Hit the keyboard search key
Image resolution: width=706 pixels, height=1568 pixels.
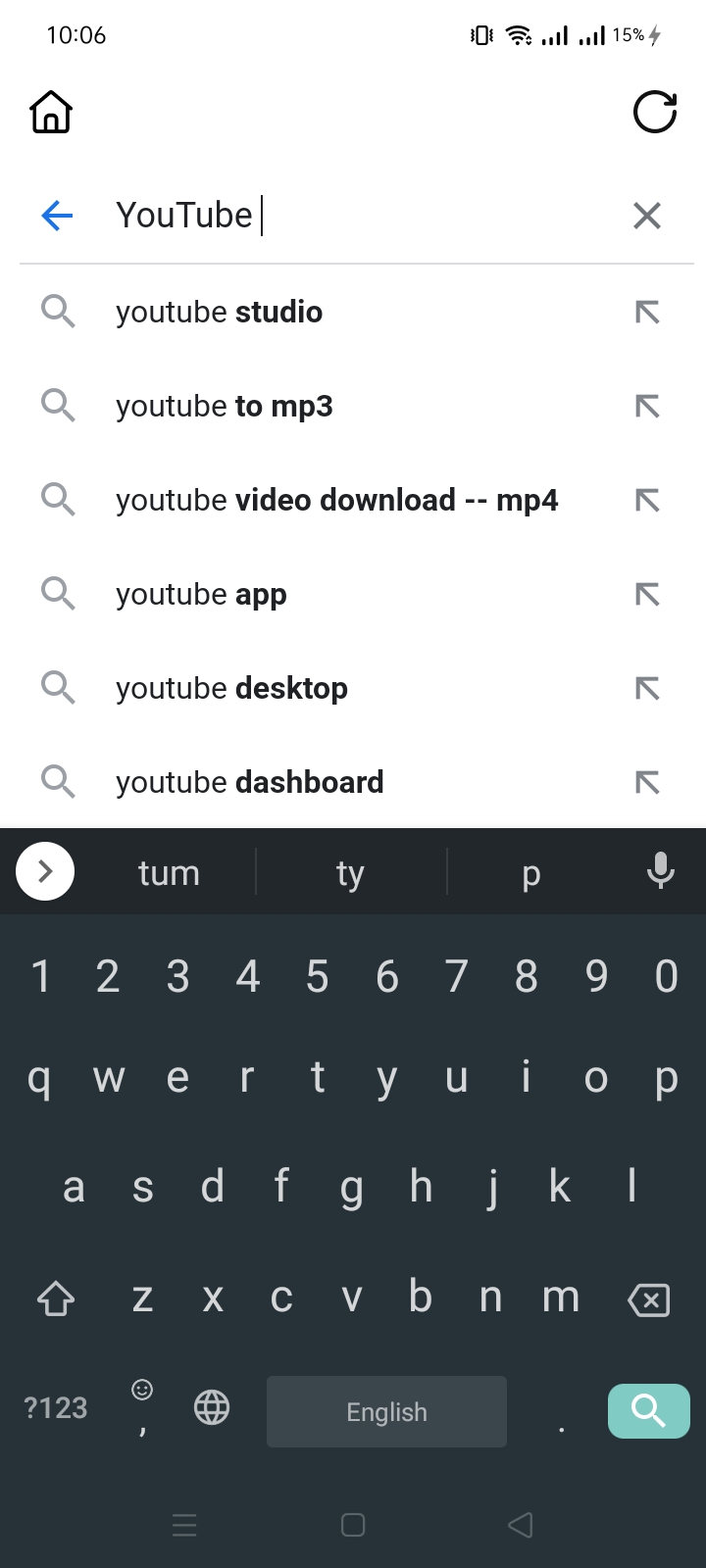(648, 1411)
